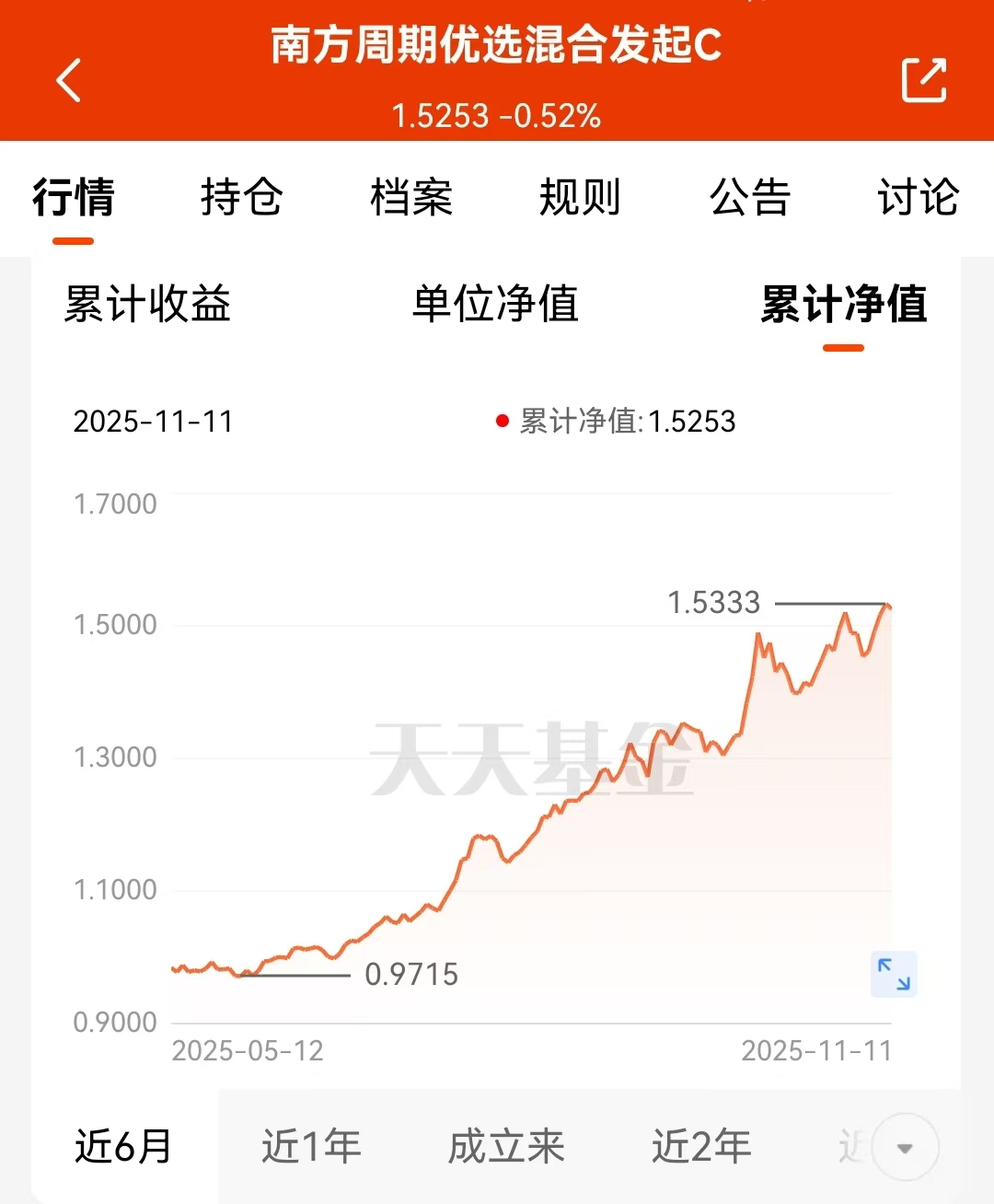The image size is (994, 1204).
Task: Share this fund page
Action: 923,80
